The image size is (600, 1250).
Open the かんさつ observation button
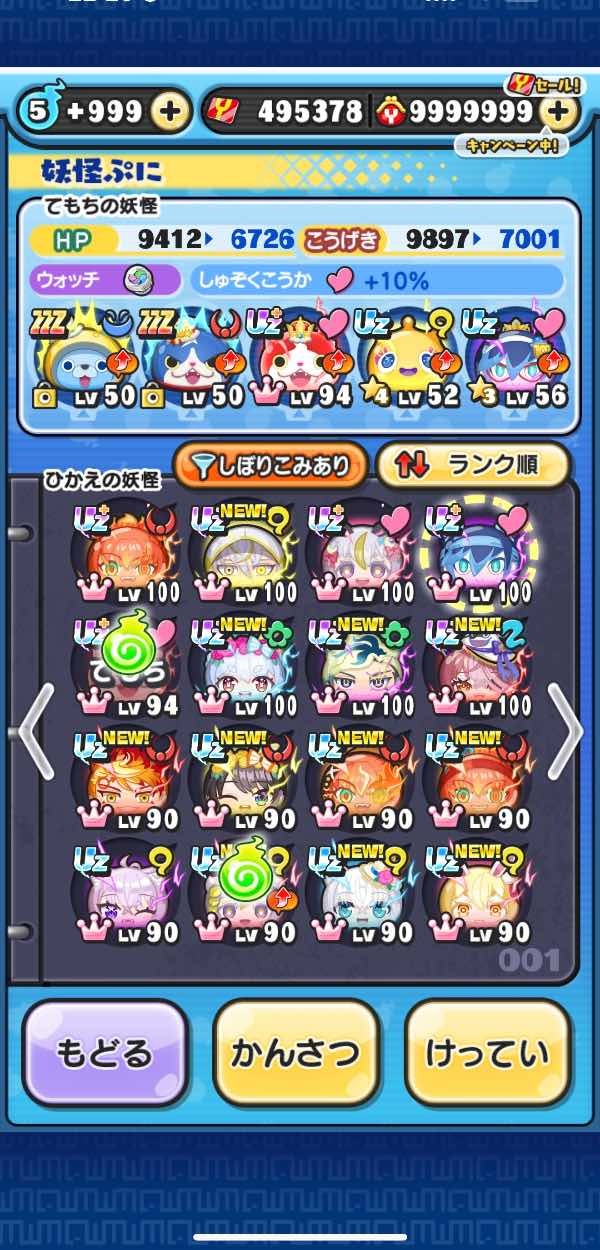click(x=296, y=1053)
